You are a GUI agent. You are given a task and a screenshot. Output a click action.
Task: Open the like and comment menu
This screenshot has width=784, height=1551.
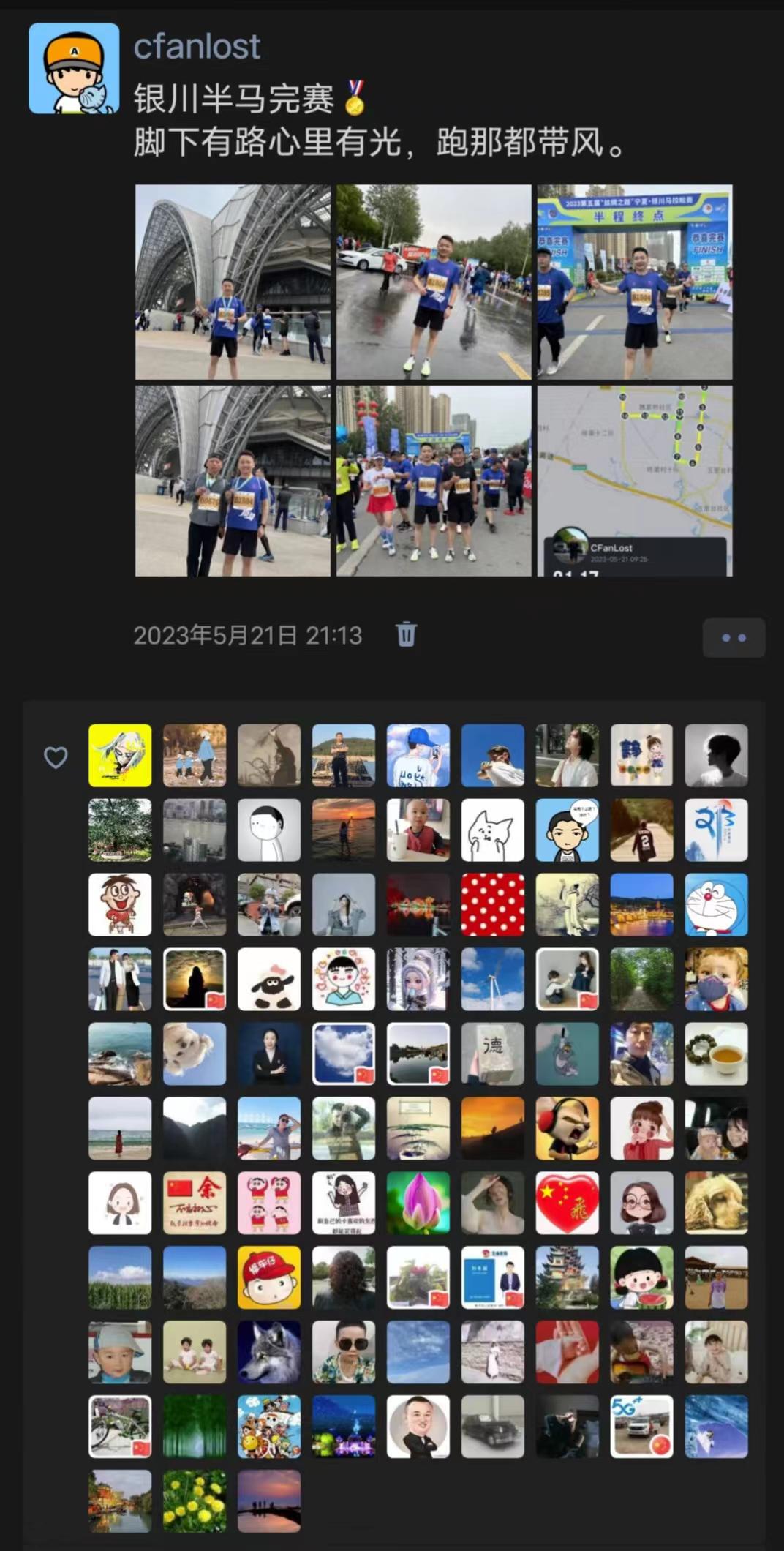[733, 638]
